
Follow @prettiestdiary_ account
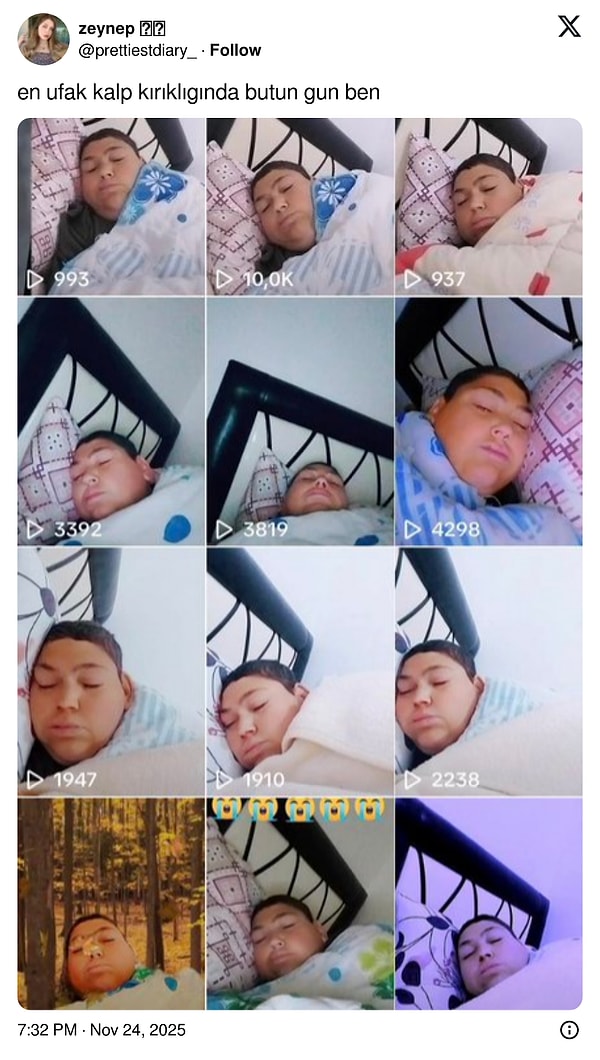[x=235, y=50]
